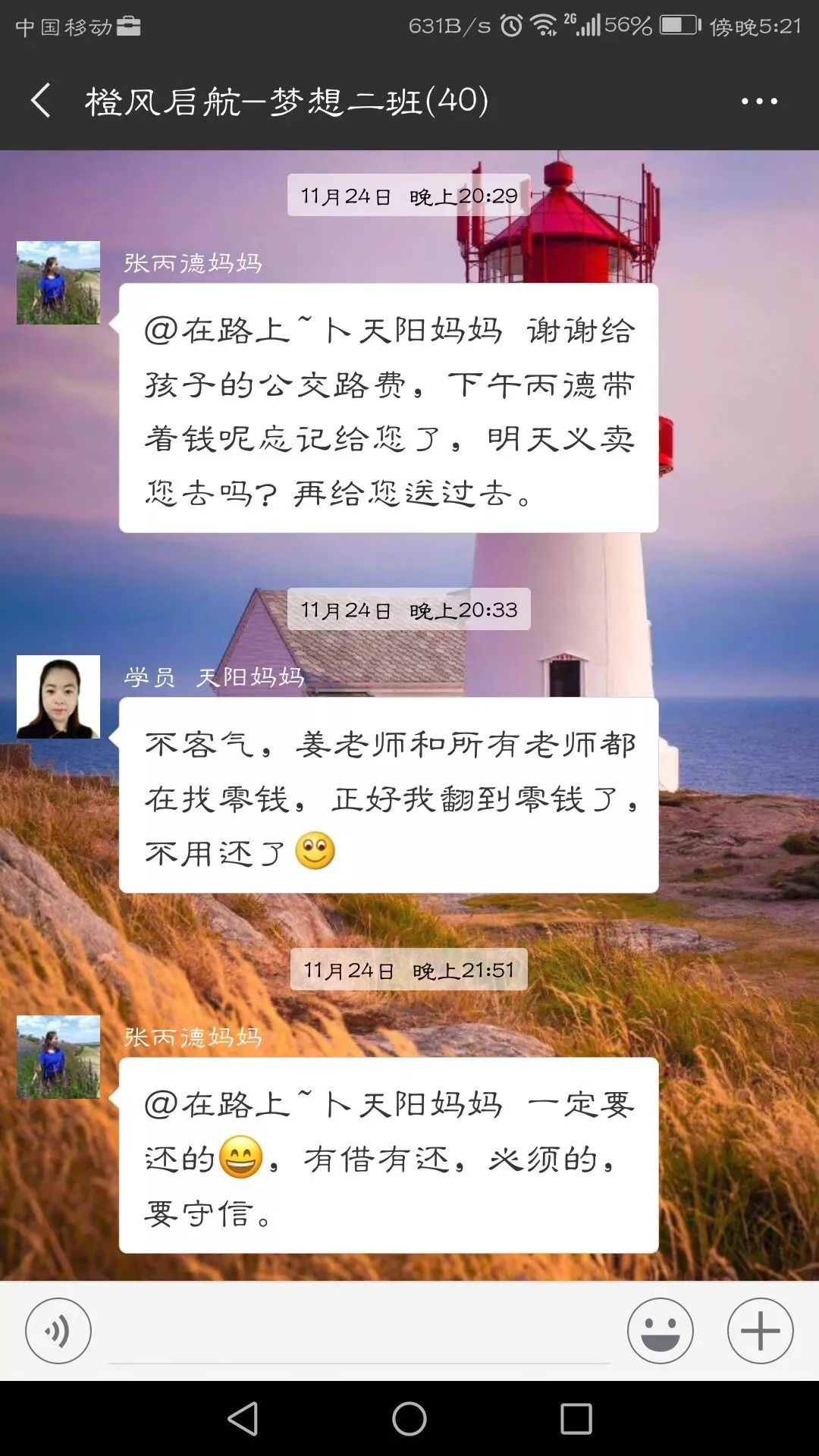Open 张丙德妈妈's avatar beside the 21:51 message
Viewport: 819px width, 1456px height.
pos(58,1056)
